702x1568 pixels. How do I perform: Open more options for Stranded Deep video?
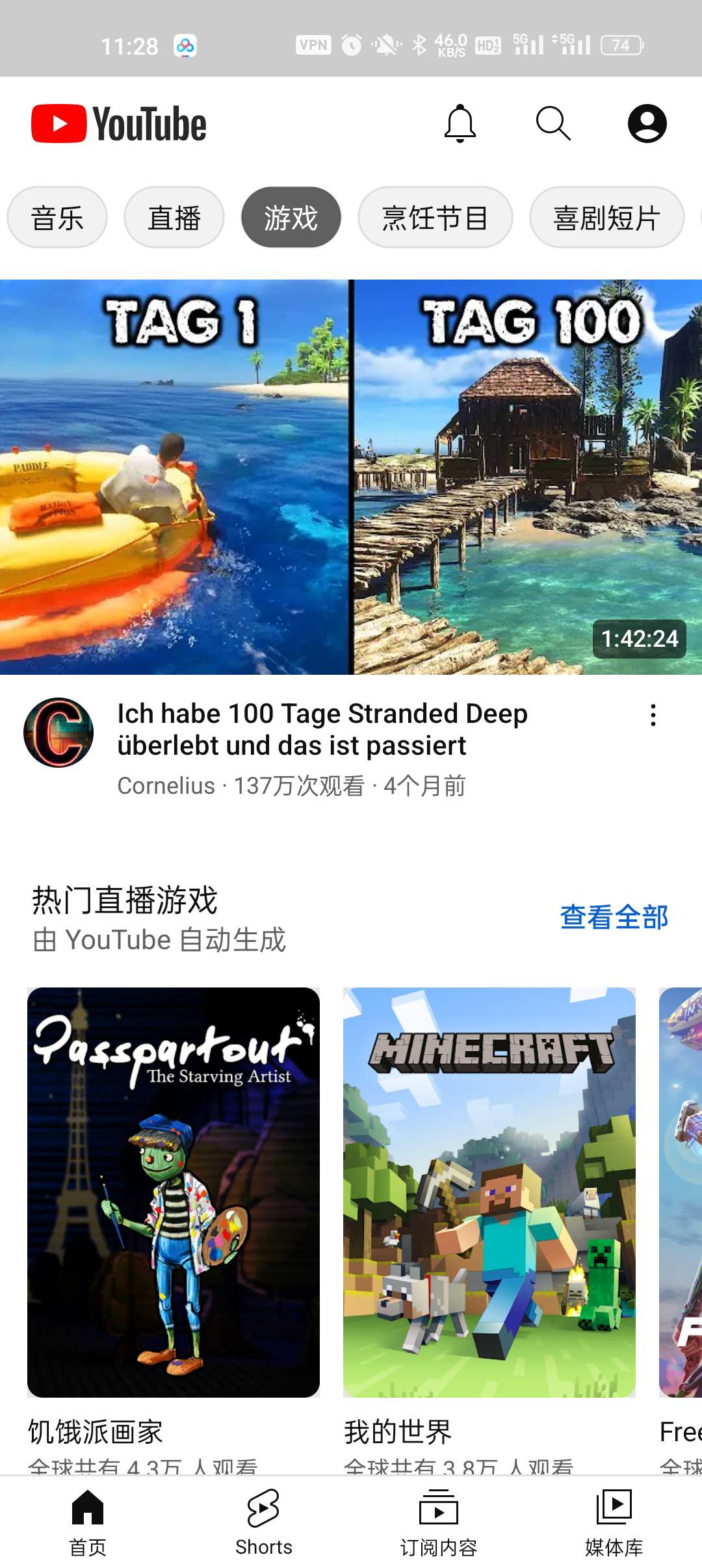pos(653,715)
